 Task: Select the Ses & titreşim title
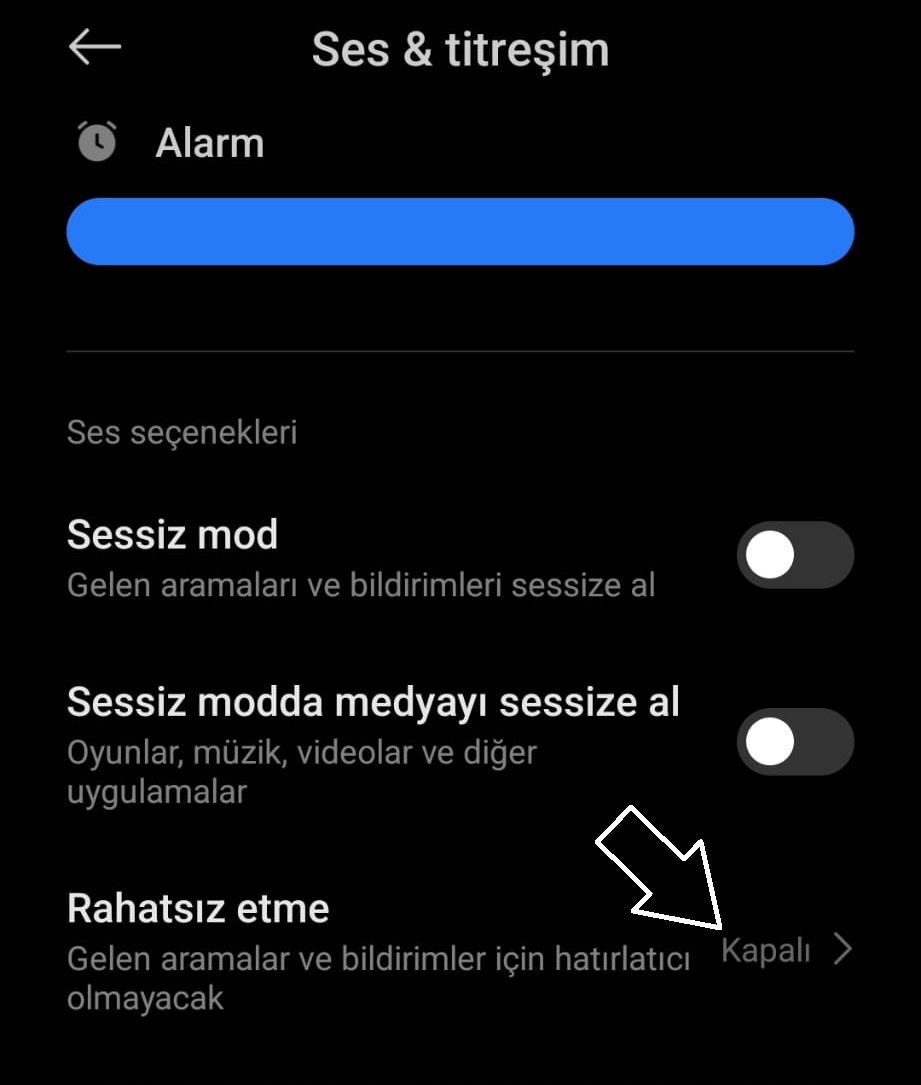point(460,48)
